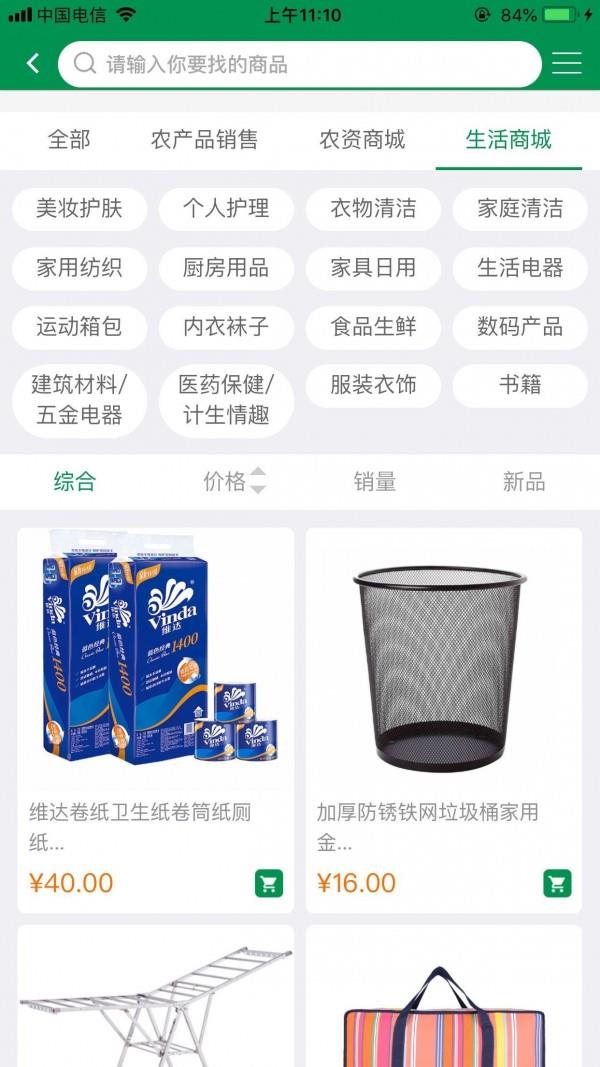Tap the product search field
This screenshot has width=600, height=1067.
click(300, 65)
